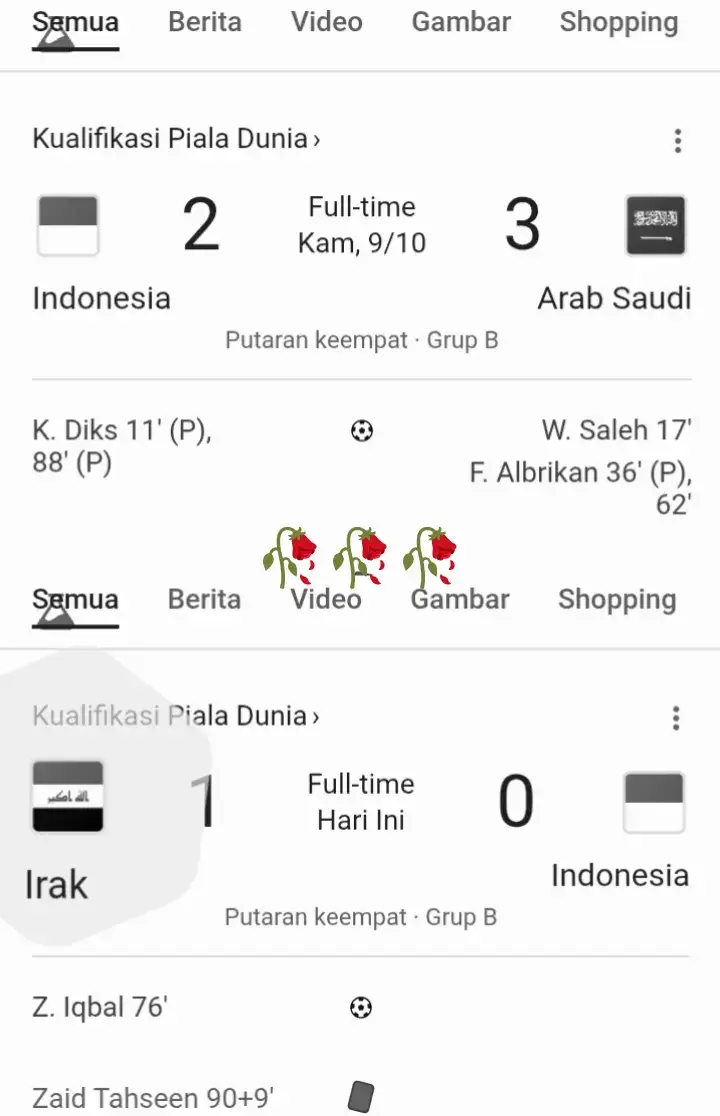Click the soccer ball icon in the first match
Image resolution: width=720 pixels, height=1116 pixels.
361,430
